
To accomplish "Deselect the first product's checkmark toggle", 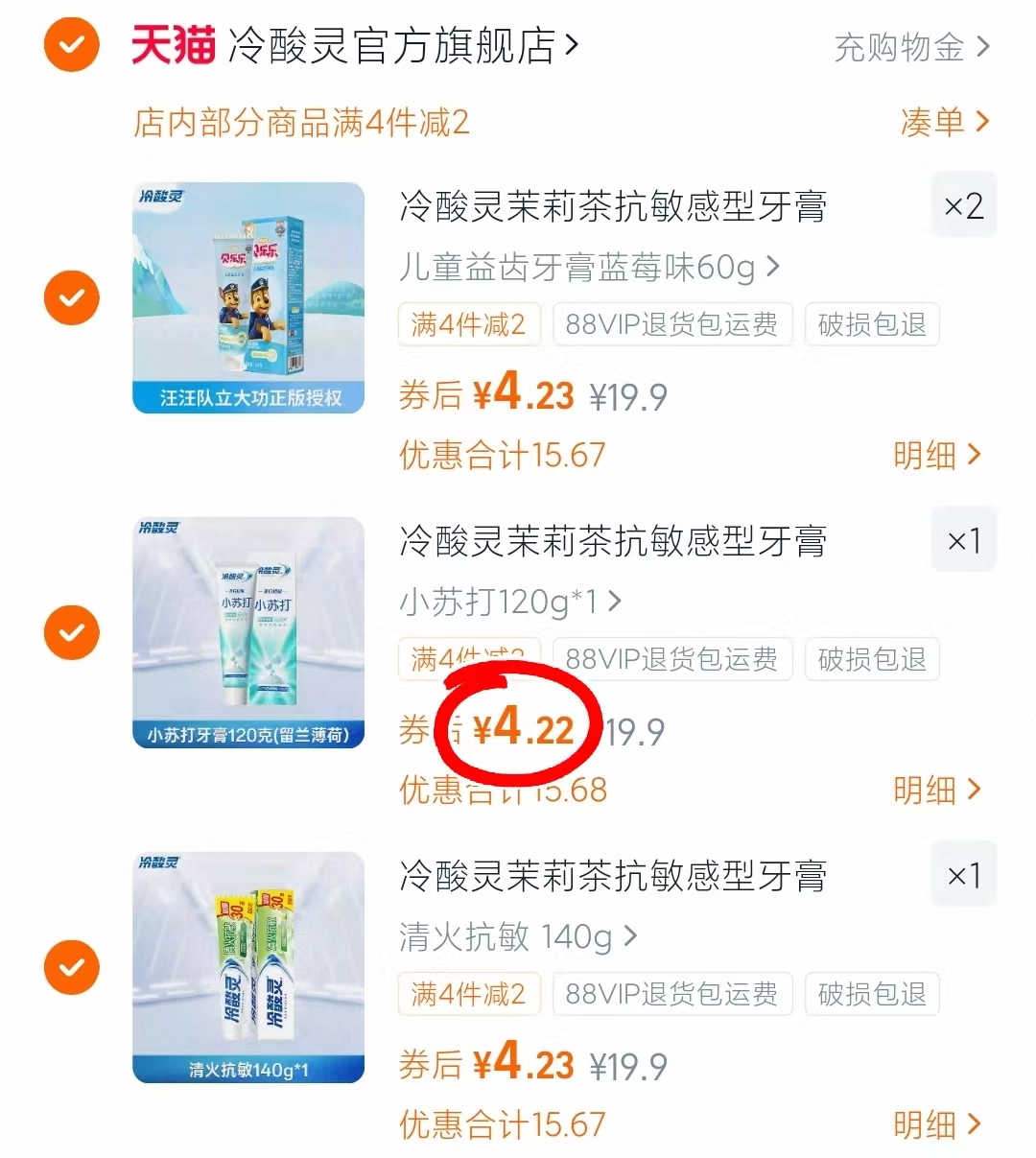I will pyautogui.click(x=71, y=297).
